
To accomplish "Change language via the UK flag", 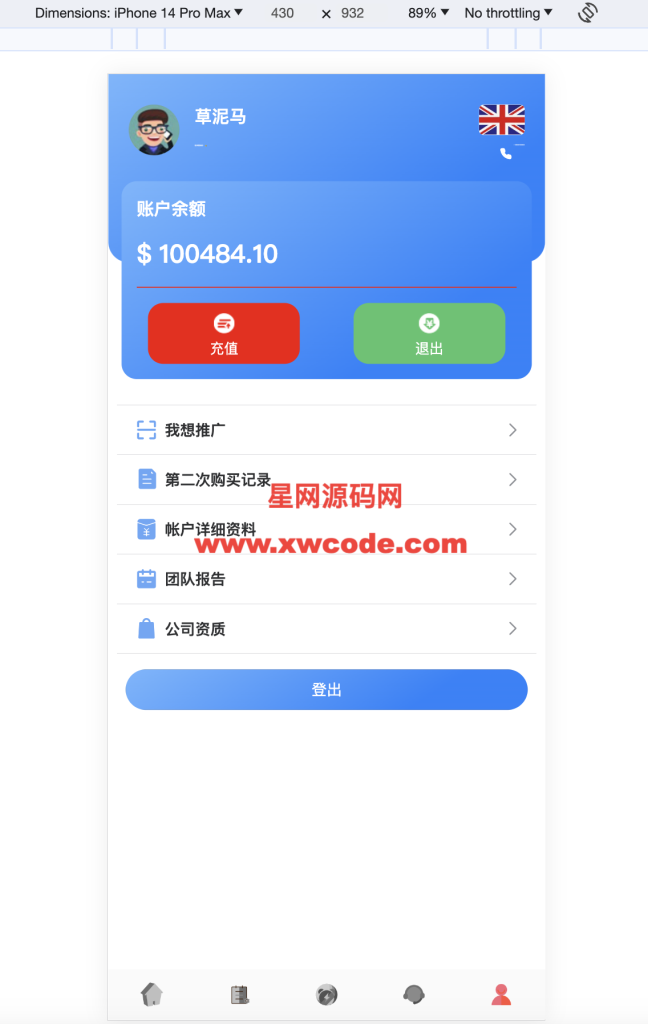I will 501,120.
